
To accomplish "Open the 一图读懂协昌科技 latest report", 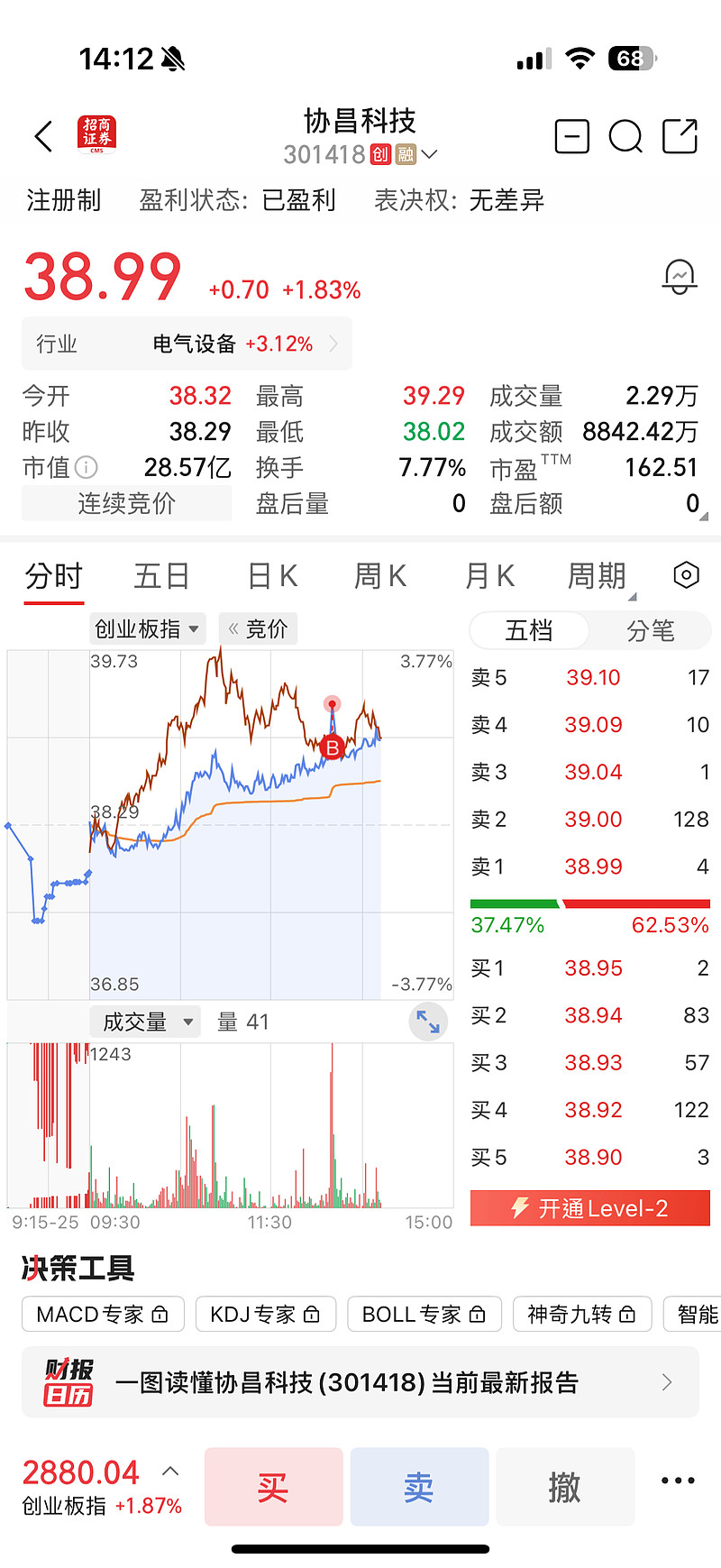I will tap(360, 1382).
